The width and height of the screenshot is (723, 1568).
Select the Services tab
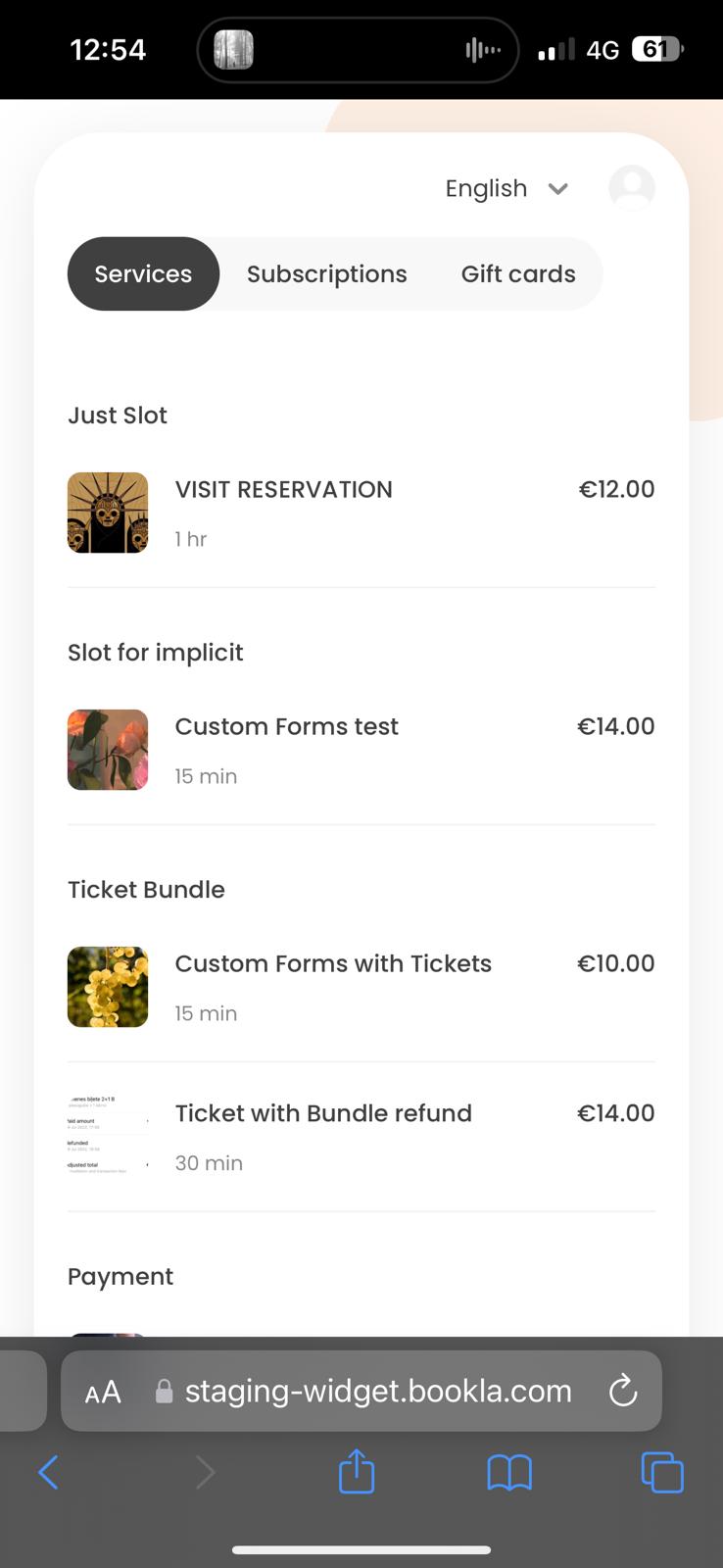click(143, 273)
